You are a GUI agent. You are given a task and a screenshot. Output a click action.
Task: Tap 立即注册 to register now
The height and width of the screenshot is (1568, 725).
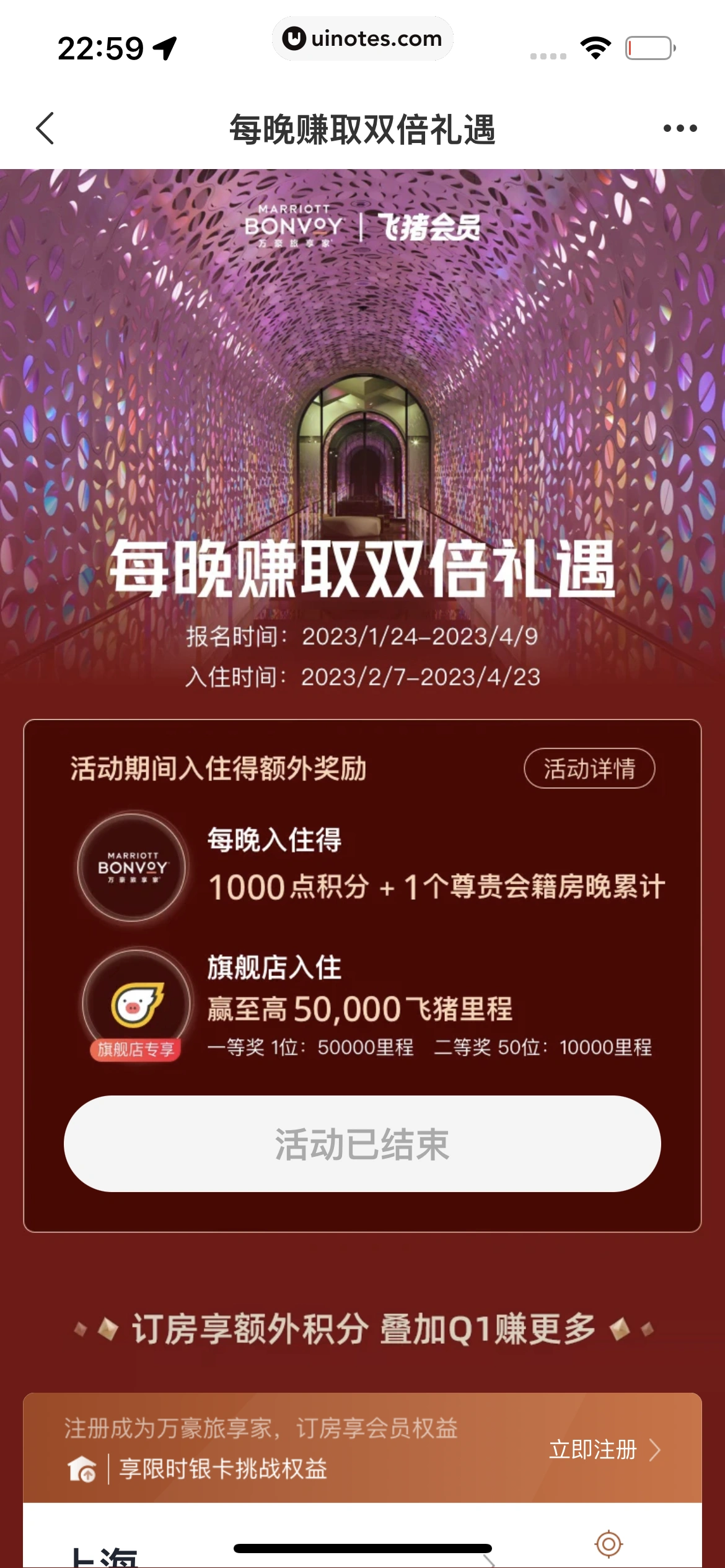coord(604,1450)
